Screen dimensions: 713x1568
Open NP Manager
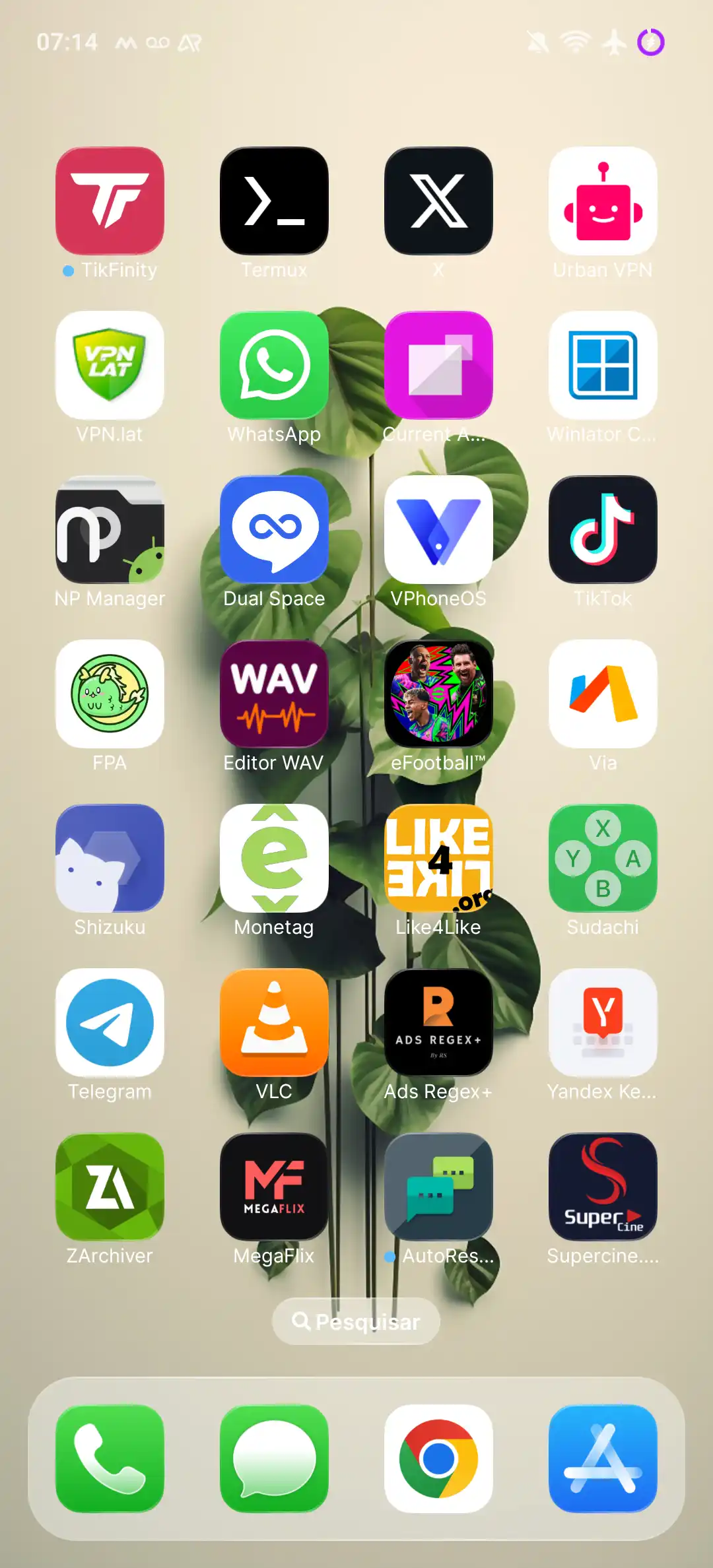tap(110, 529)
